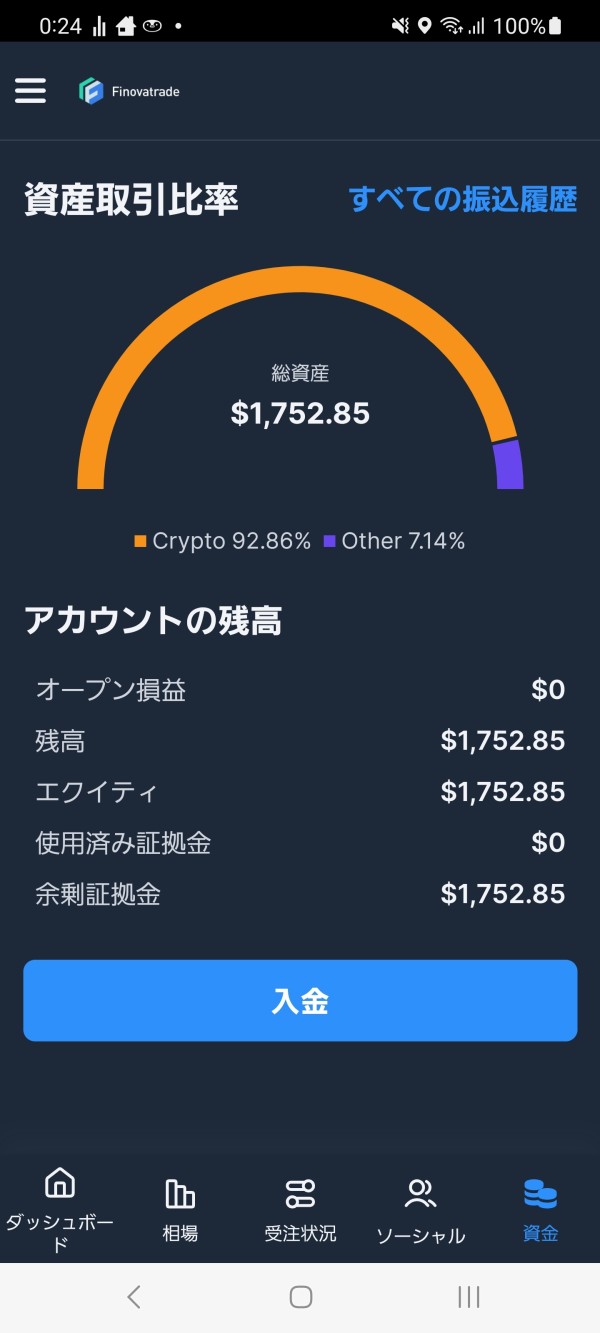Select the ソーシャル social tab
This screenshot has width=600, height=1333.
click(420, 1209)
